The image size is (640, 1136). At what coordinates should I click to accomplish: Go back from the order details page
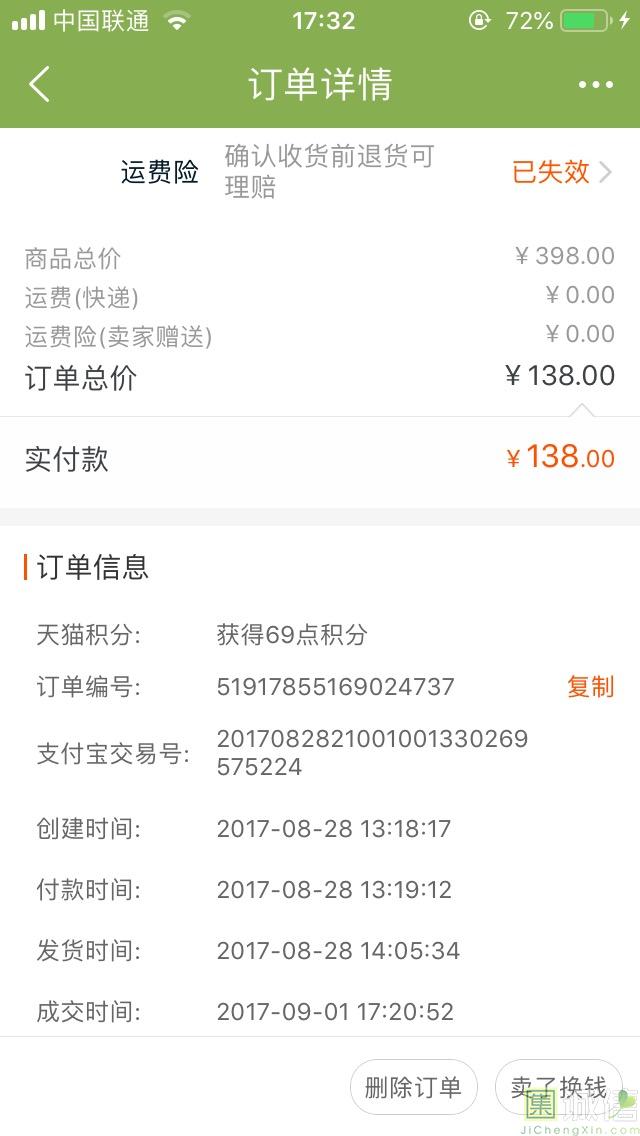tap(40, 85)
